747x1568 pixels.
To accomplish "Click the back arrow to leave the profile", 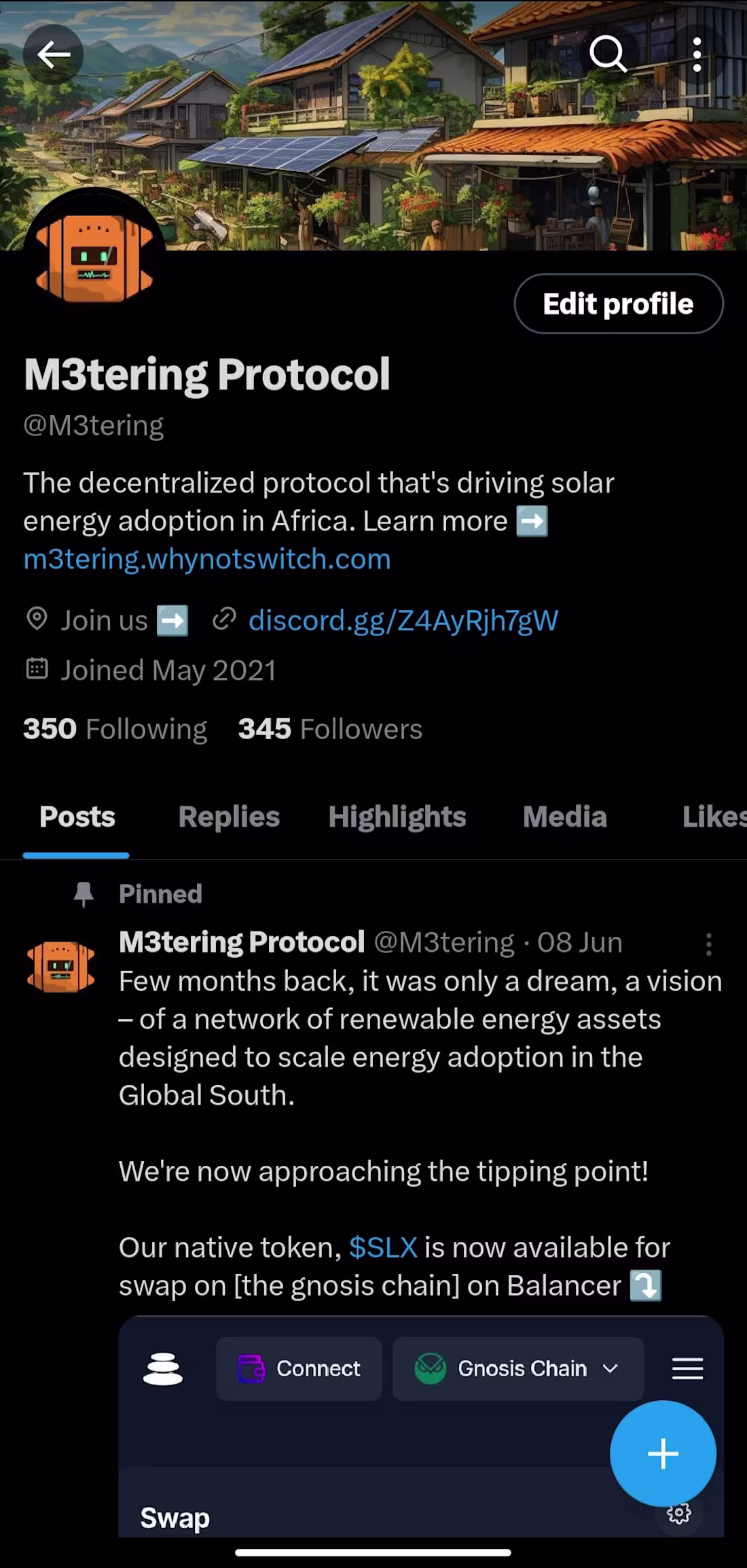I will (x=53, y=54).
